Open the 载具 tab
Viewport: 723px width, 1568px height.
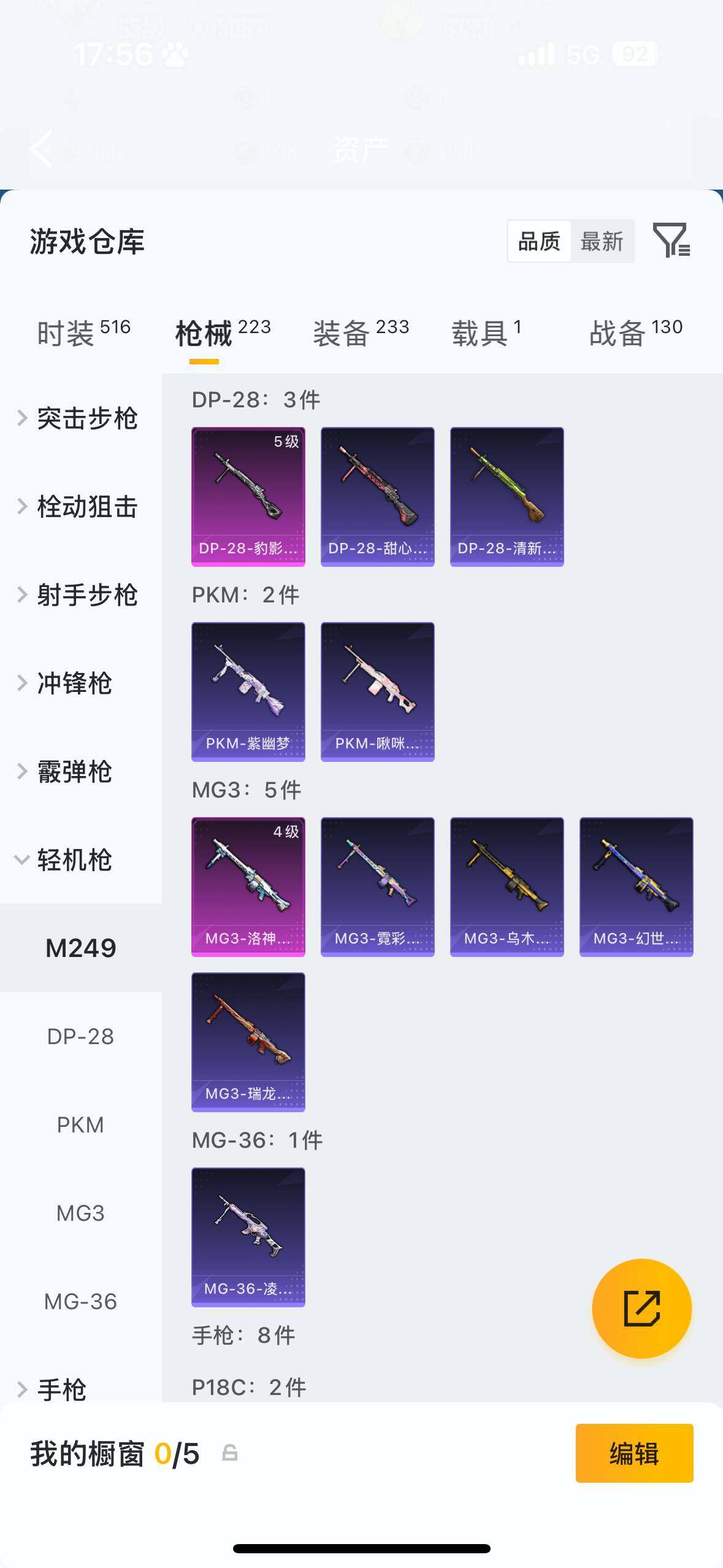coord(486,333)
